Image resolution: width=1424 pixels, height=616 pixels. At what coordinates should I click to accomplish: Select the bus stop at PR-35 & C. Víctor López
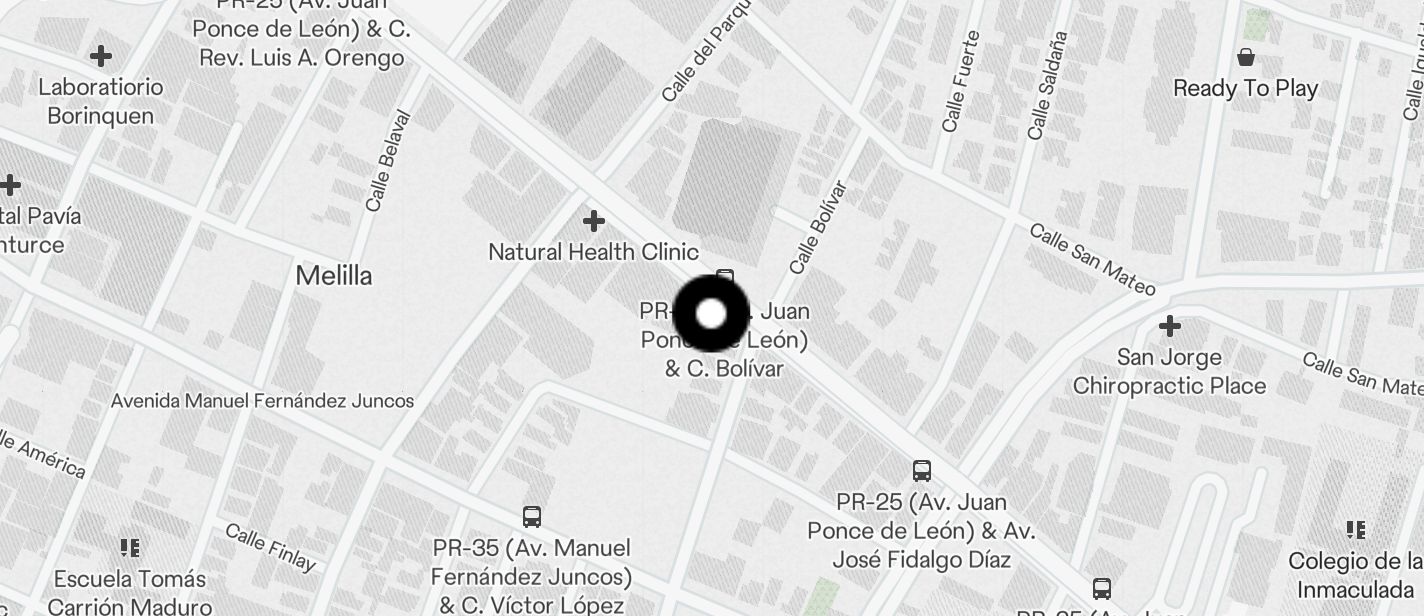coord(532,517)
